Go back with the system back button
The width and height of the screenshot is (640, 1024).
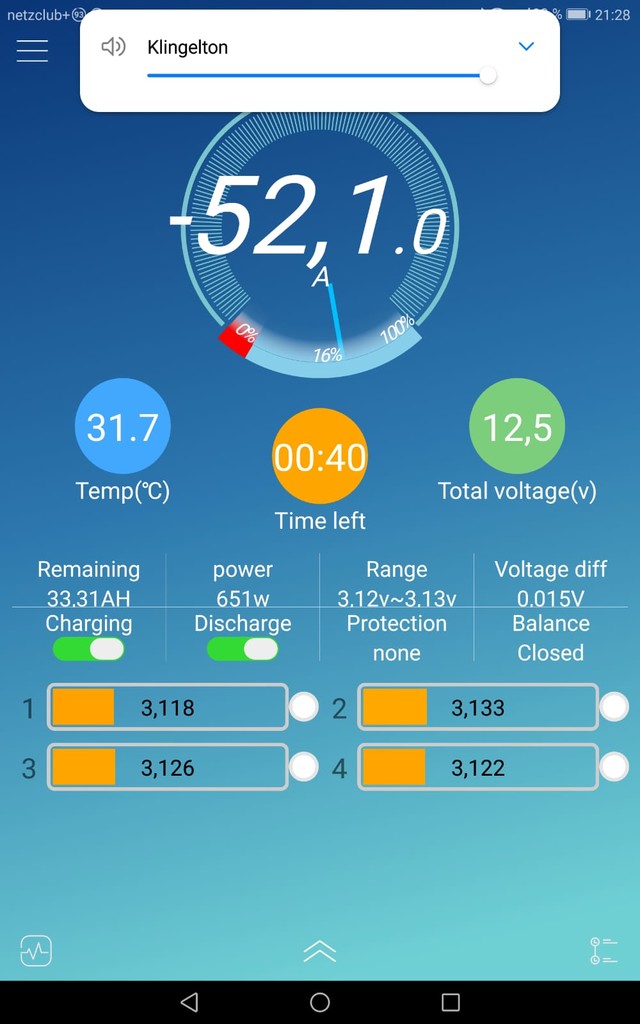(x=189, y=1002)
